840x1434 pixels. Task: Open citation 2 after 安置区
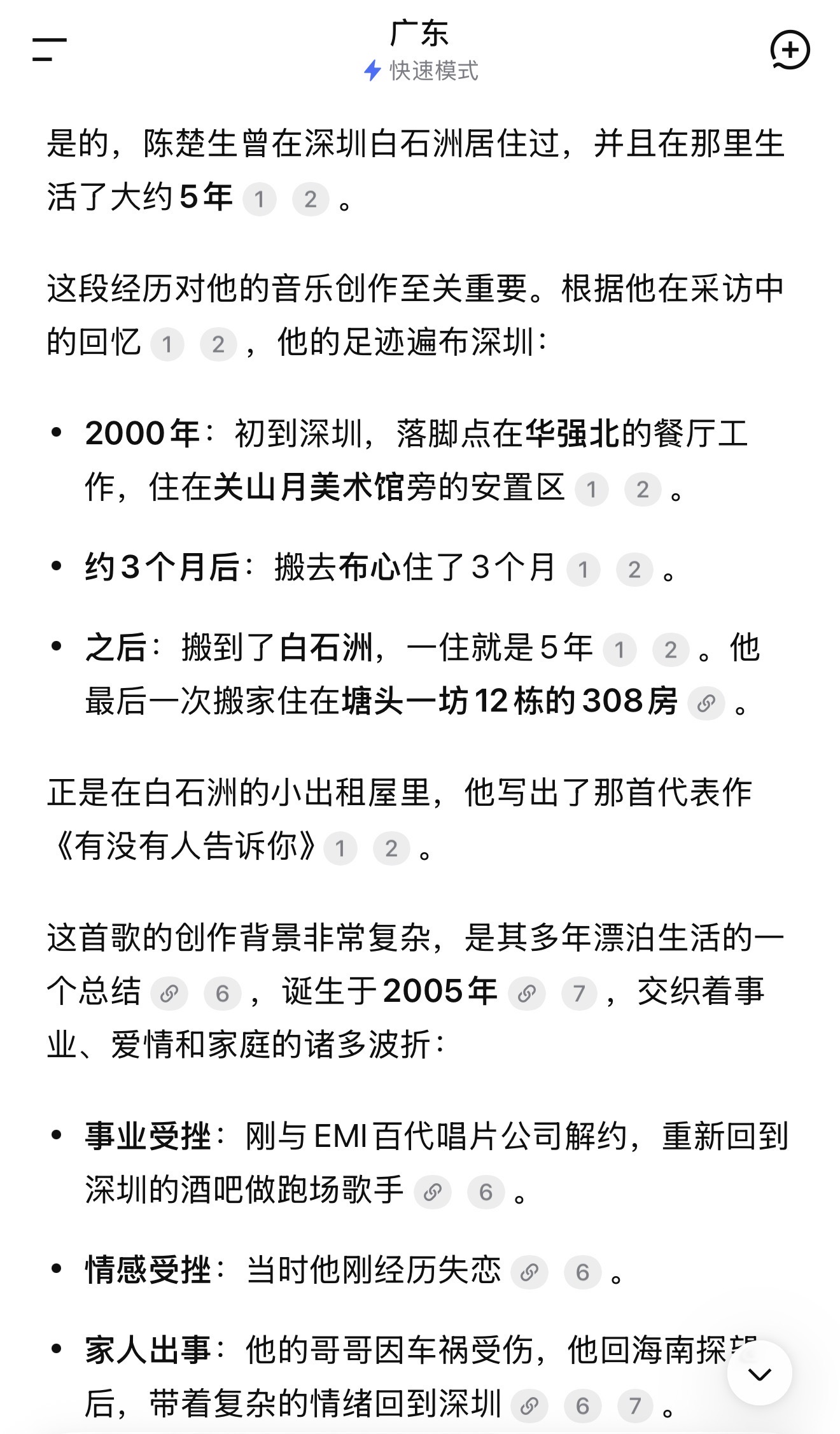[x=643, y=489]
